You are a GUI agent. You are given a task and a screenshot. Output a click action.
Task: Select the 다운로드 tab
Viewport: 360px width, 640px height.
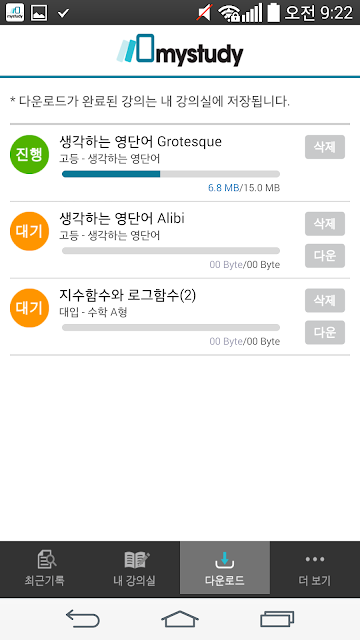pyautogui.click(x=225, y=568)
